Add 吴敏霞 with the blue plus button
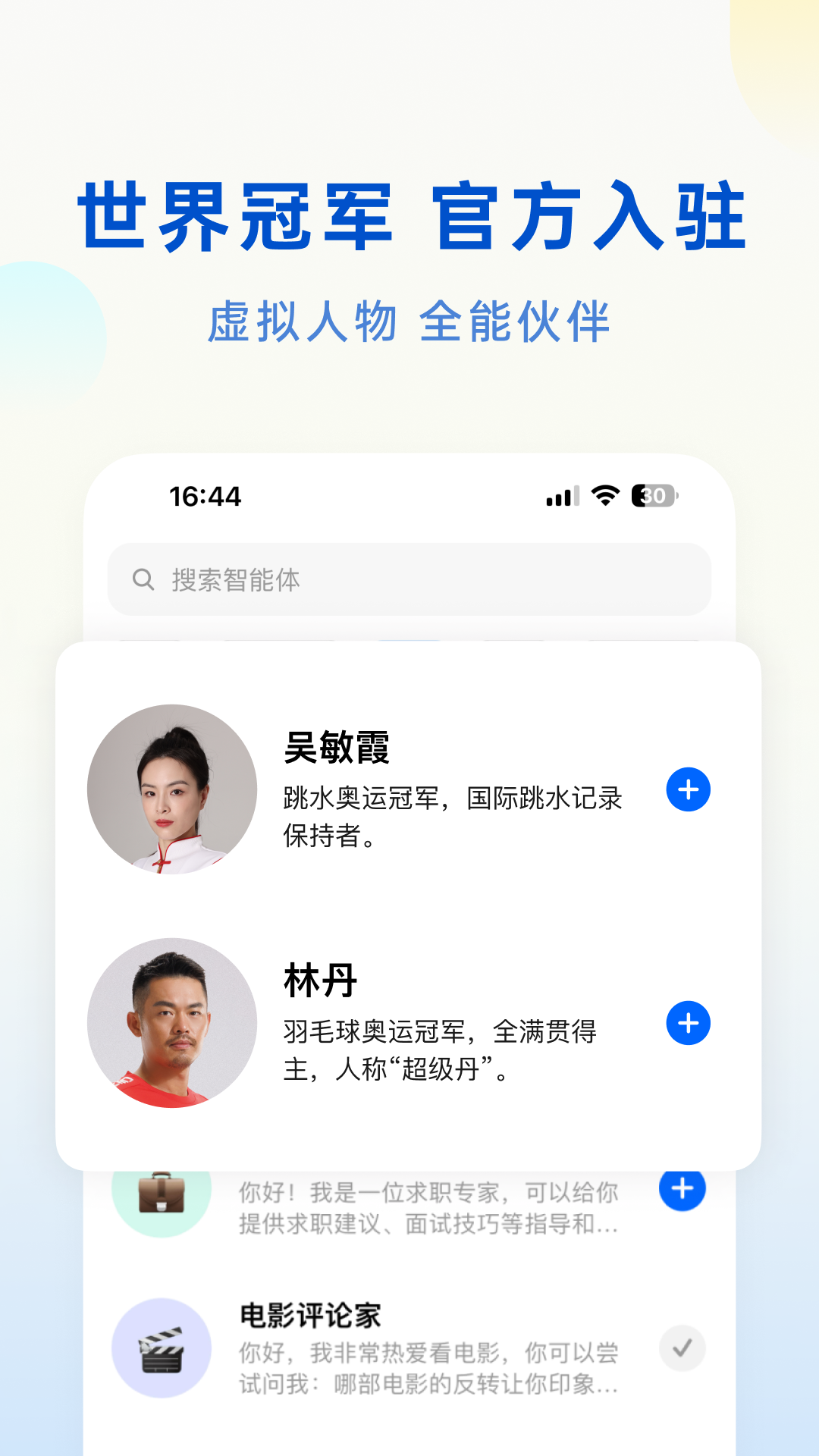Screen dimensions: 819x1456 pyautogui.click(x=687, y=791)
